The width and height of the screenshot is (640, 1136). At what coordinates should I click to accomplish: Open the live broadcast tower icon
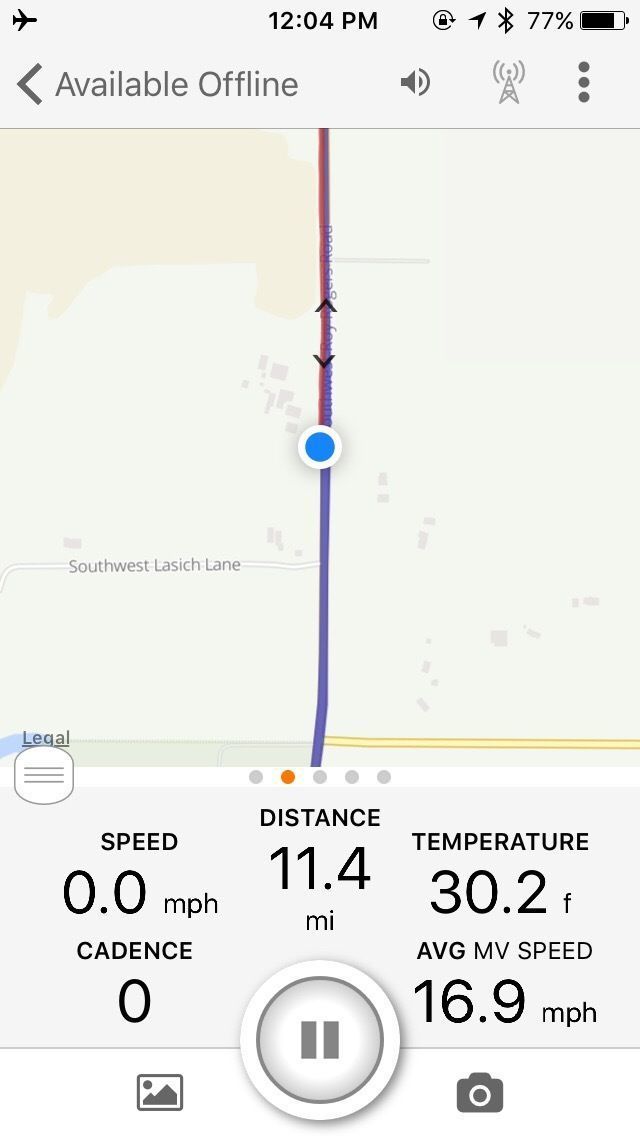(509, 82)
